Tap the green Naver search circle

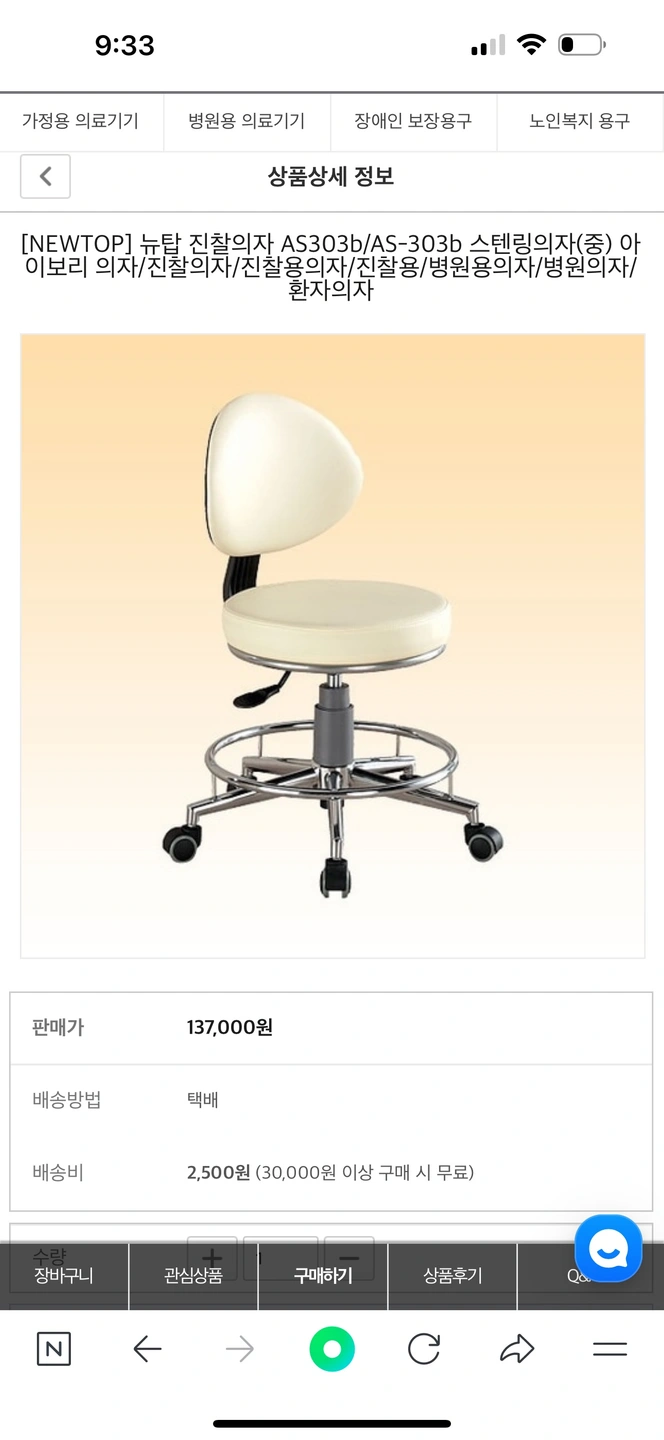[x=332, y=1349]
